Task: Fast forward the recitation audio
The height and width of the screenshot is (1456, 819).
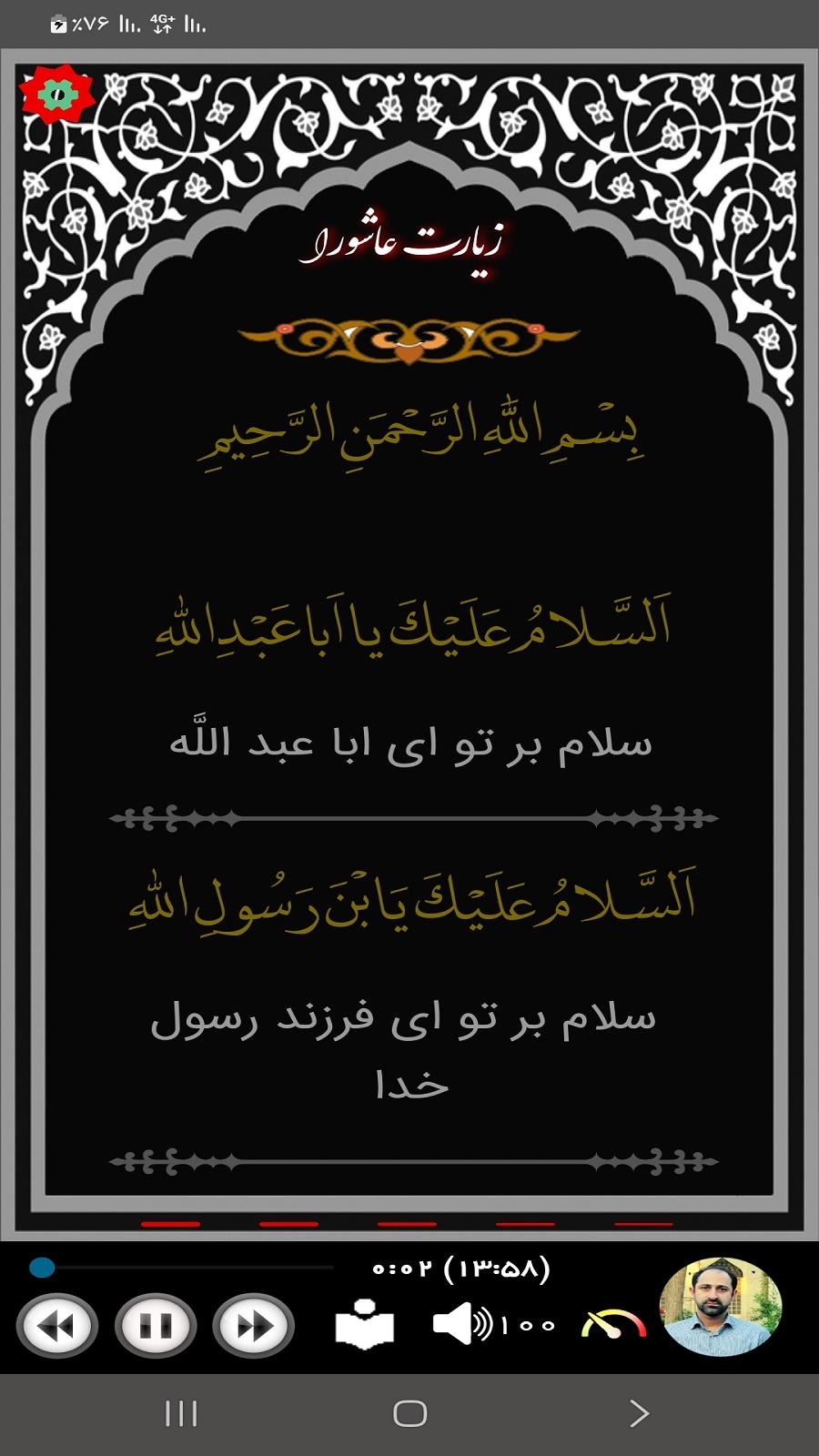Action: (x=254, y=1326)
